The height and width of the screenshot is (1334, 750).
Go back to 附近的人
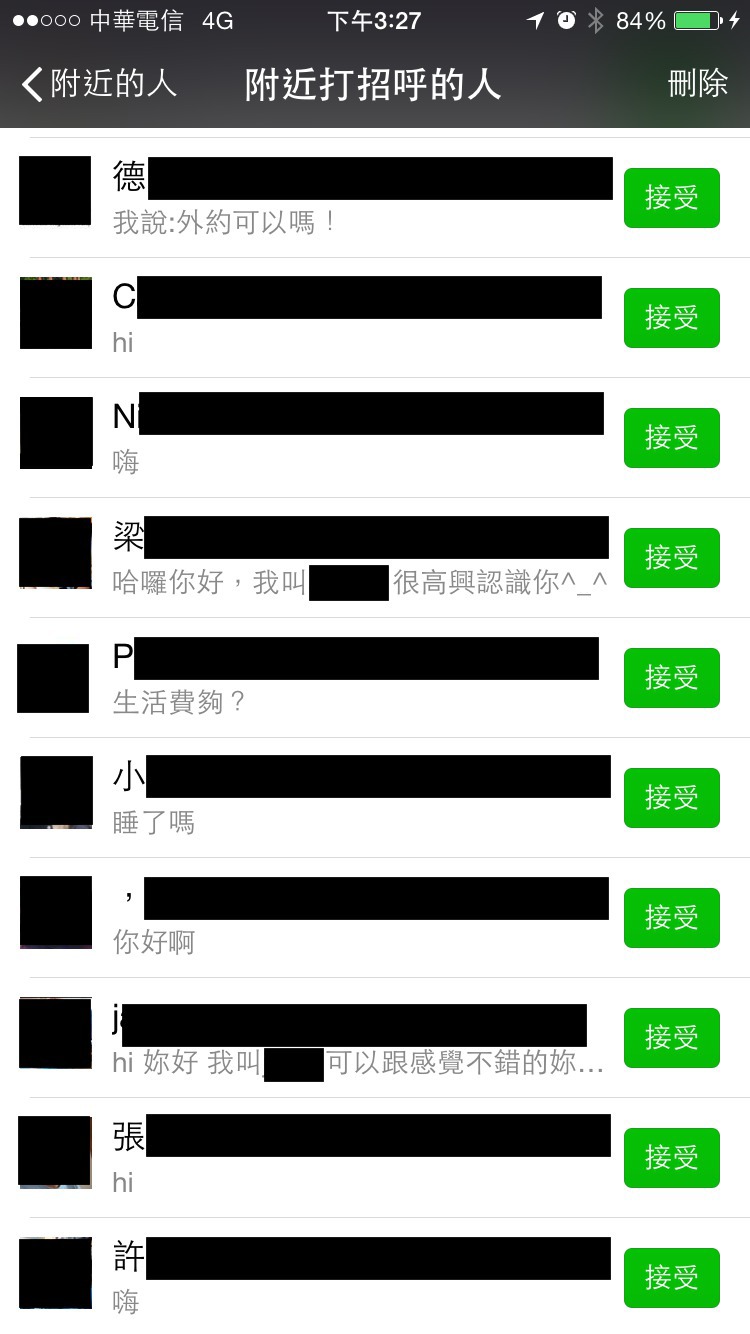[x=98, y=84]
